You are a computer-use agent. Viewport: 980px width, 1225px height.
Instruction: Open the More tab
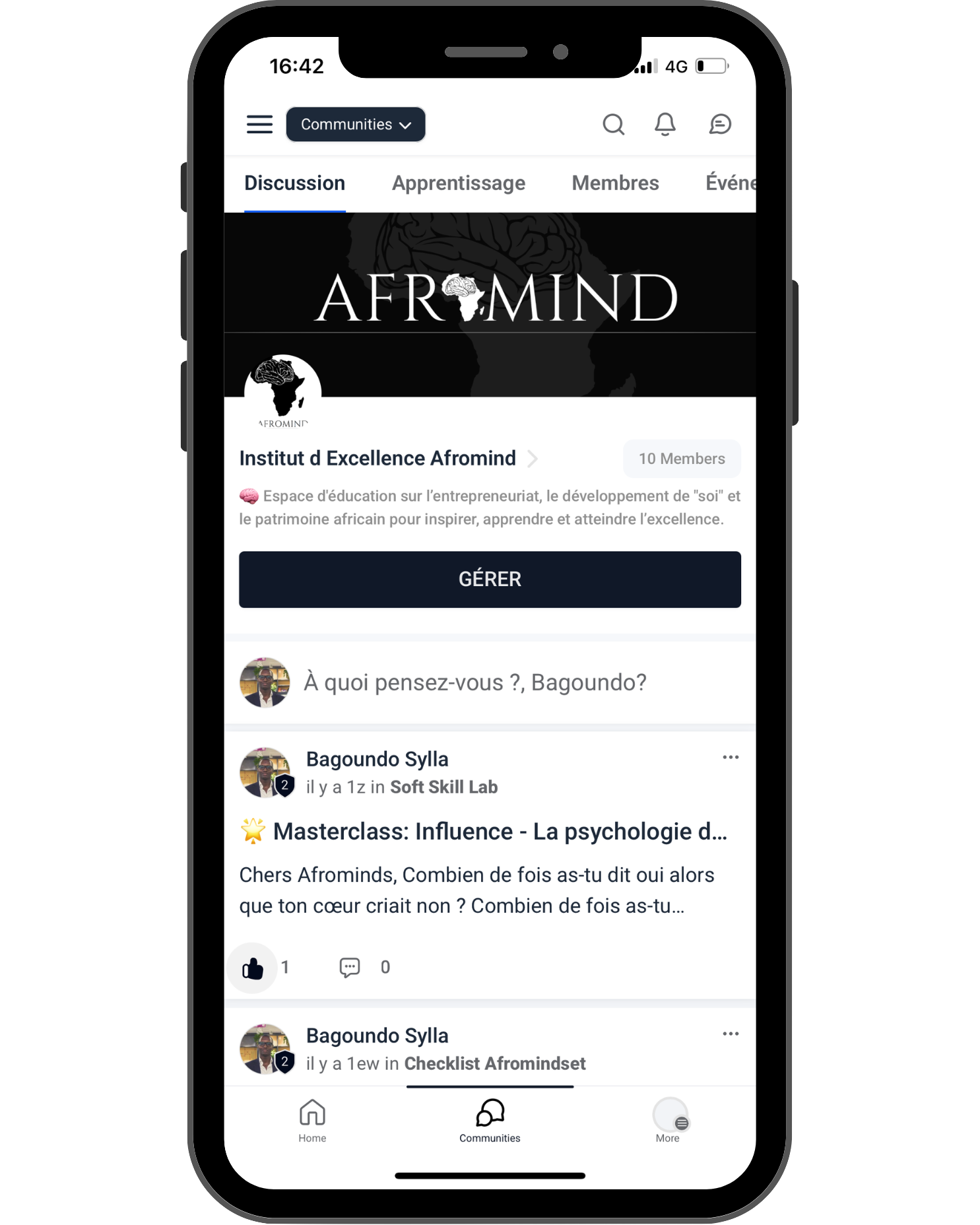(x=669, y=1121)
